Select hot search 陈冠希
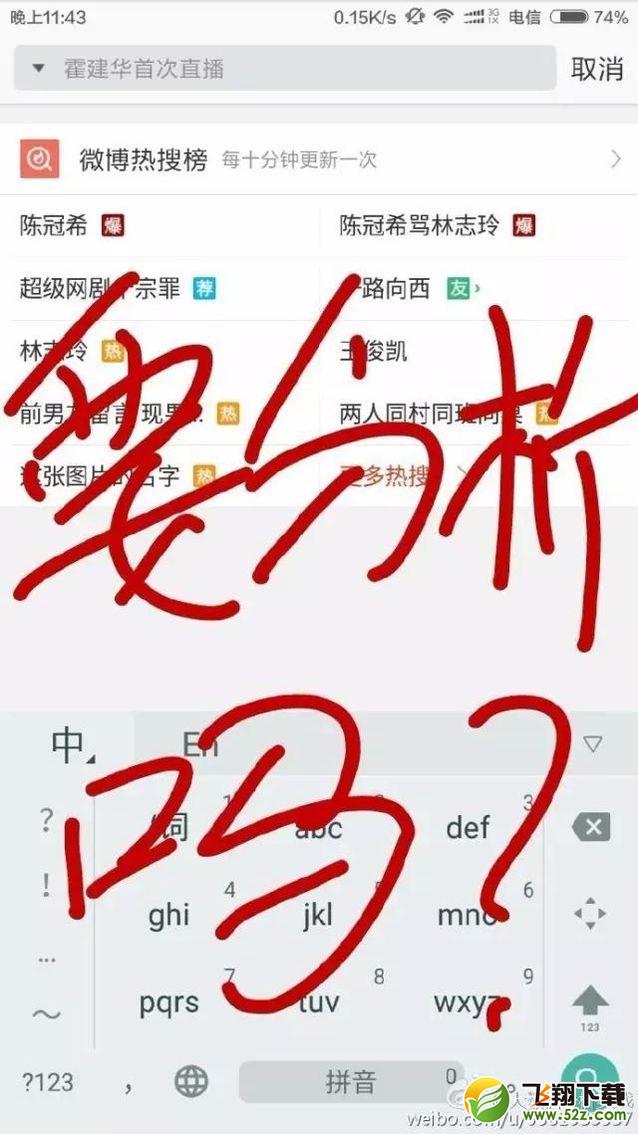This screenshot has height=1134, width=638. click(x=55, y=225)
